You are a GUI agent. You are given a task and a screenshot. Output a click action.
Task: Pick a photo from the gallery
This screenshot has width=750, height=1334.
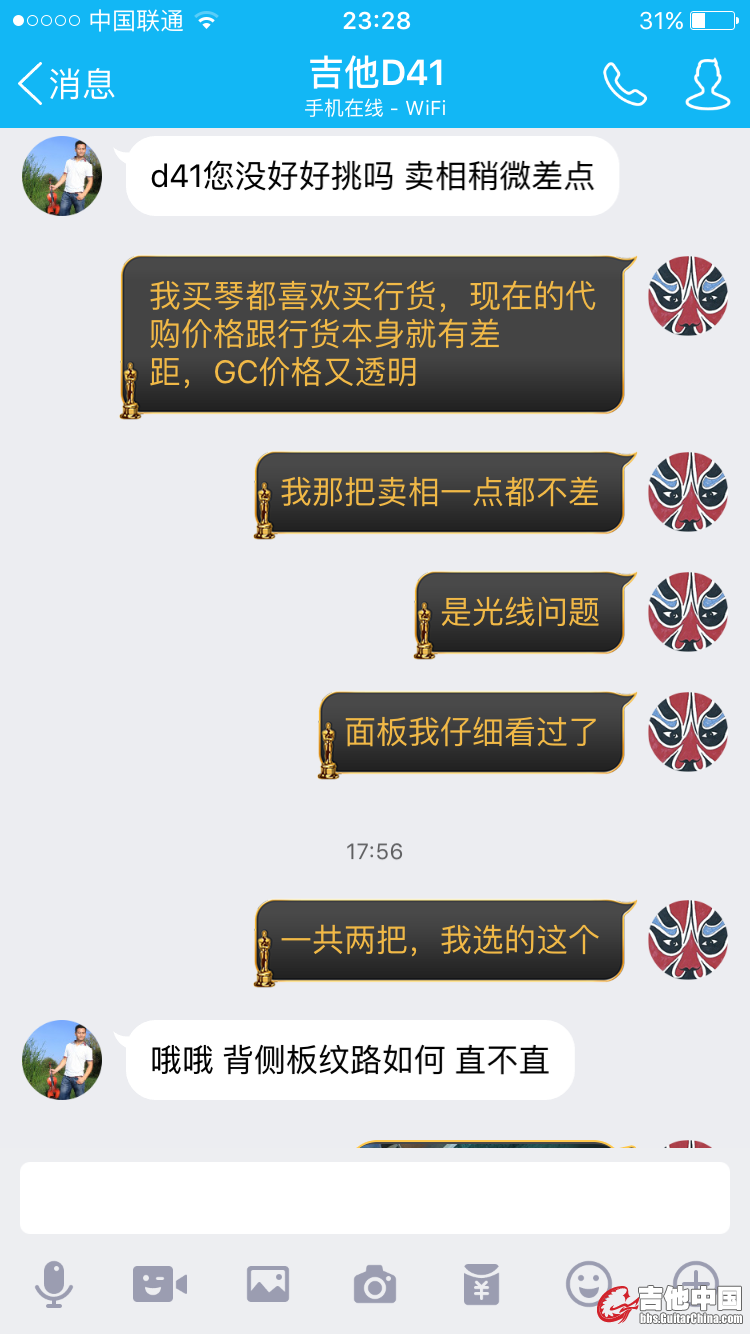pyautogui.click(x=268, y=1284)
